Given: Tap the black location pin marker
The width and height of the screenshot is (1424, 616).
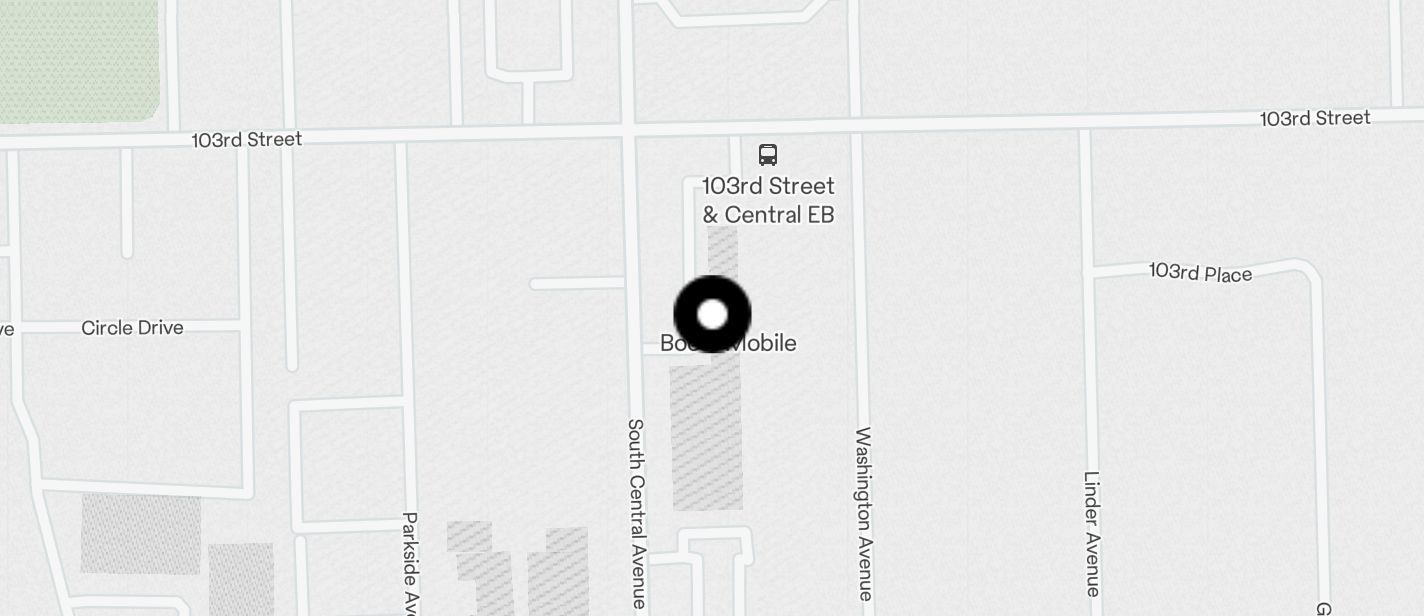Looking at the screenshot, I should [x=712, y=314].
